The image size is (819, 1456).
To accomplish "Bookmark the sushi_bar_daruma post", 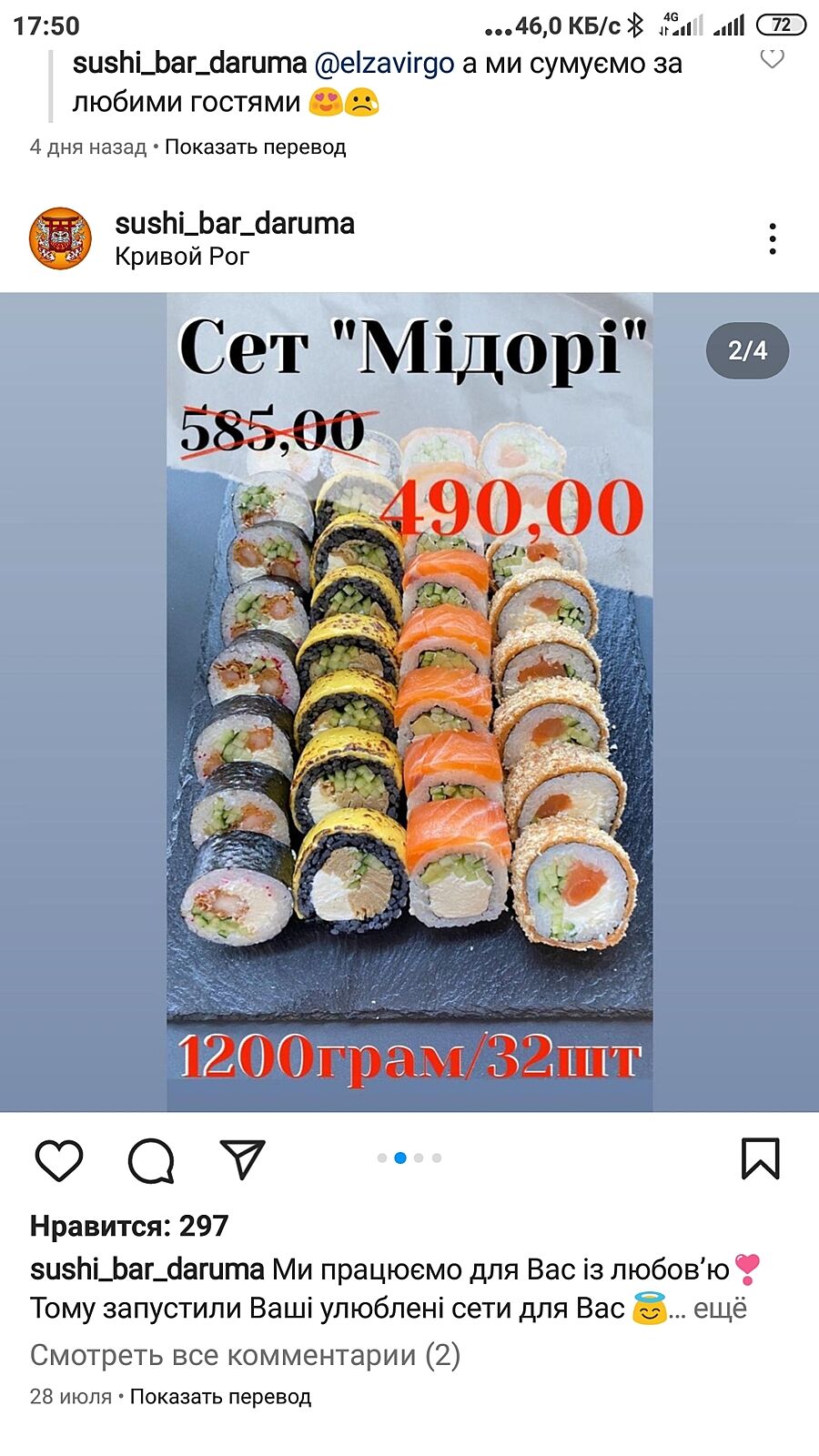I will click(x=760, y=1159).
